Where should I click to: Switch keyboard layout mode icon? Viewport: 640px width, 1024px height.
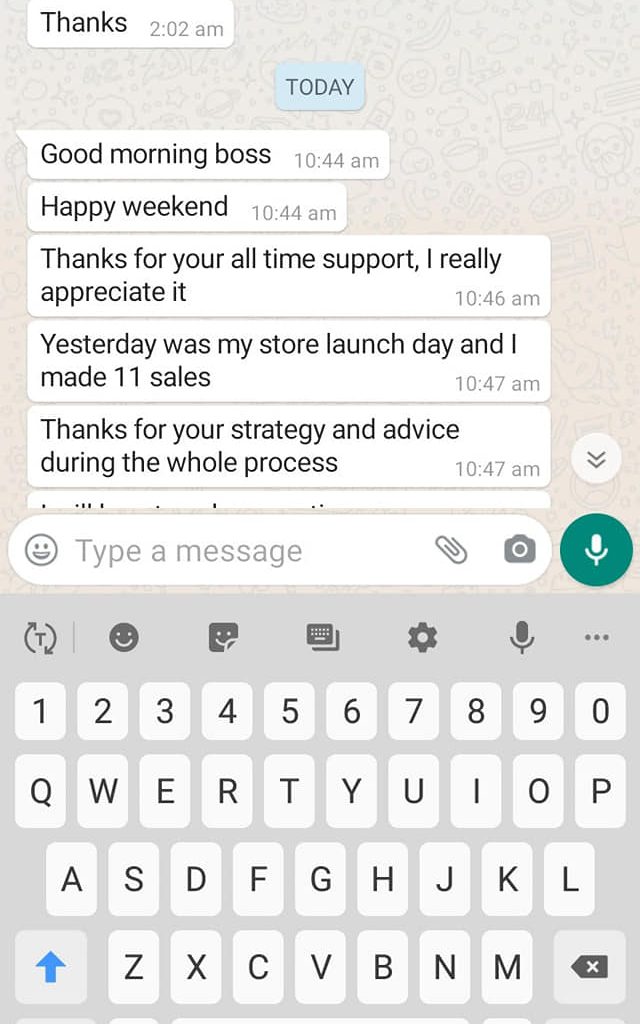pyautogui.click(x=323, y=637)
